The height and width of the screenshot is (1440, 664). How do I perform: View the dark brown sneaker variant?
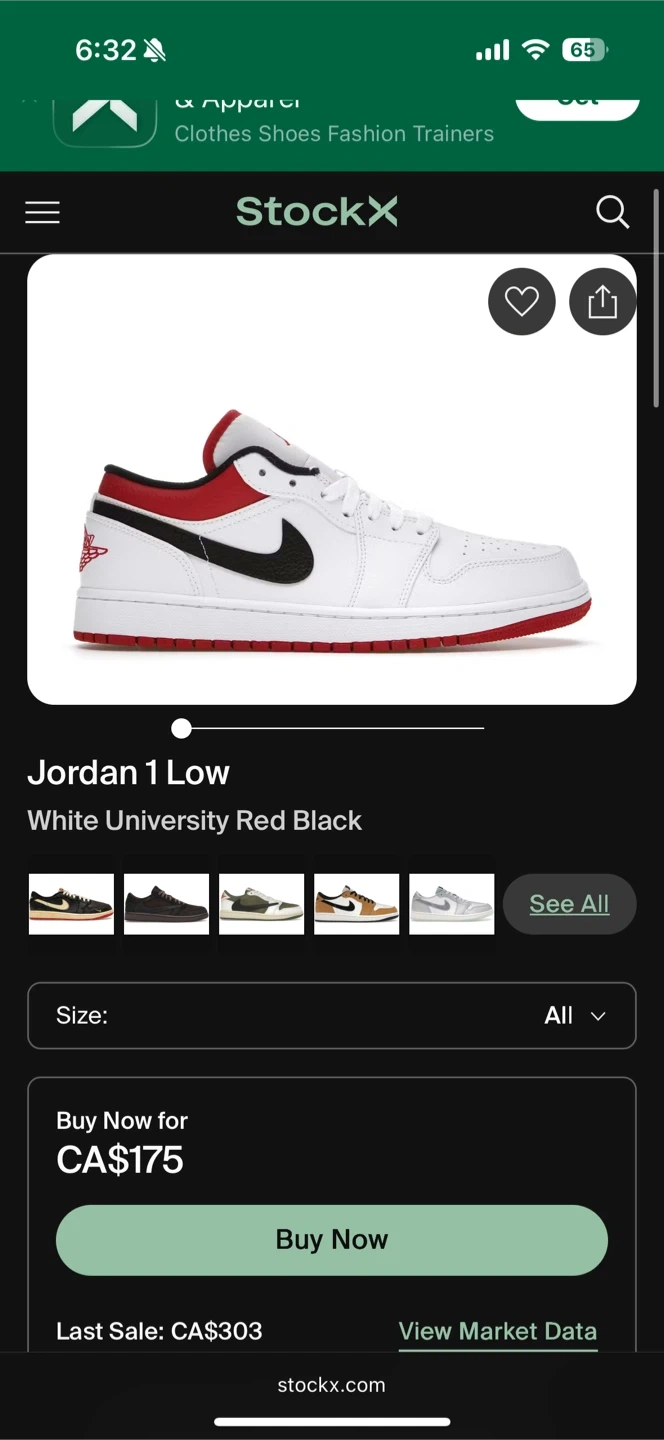(x=166, y=904)
